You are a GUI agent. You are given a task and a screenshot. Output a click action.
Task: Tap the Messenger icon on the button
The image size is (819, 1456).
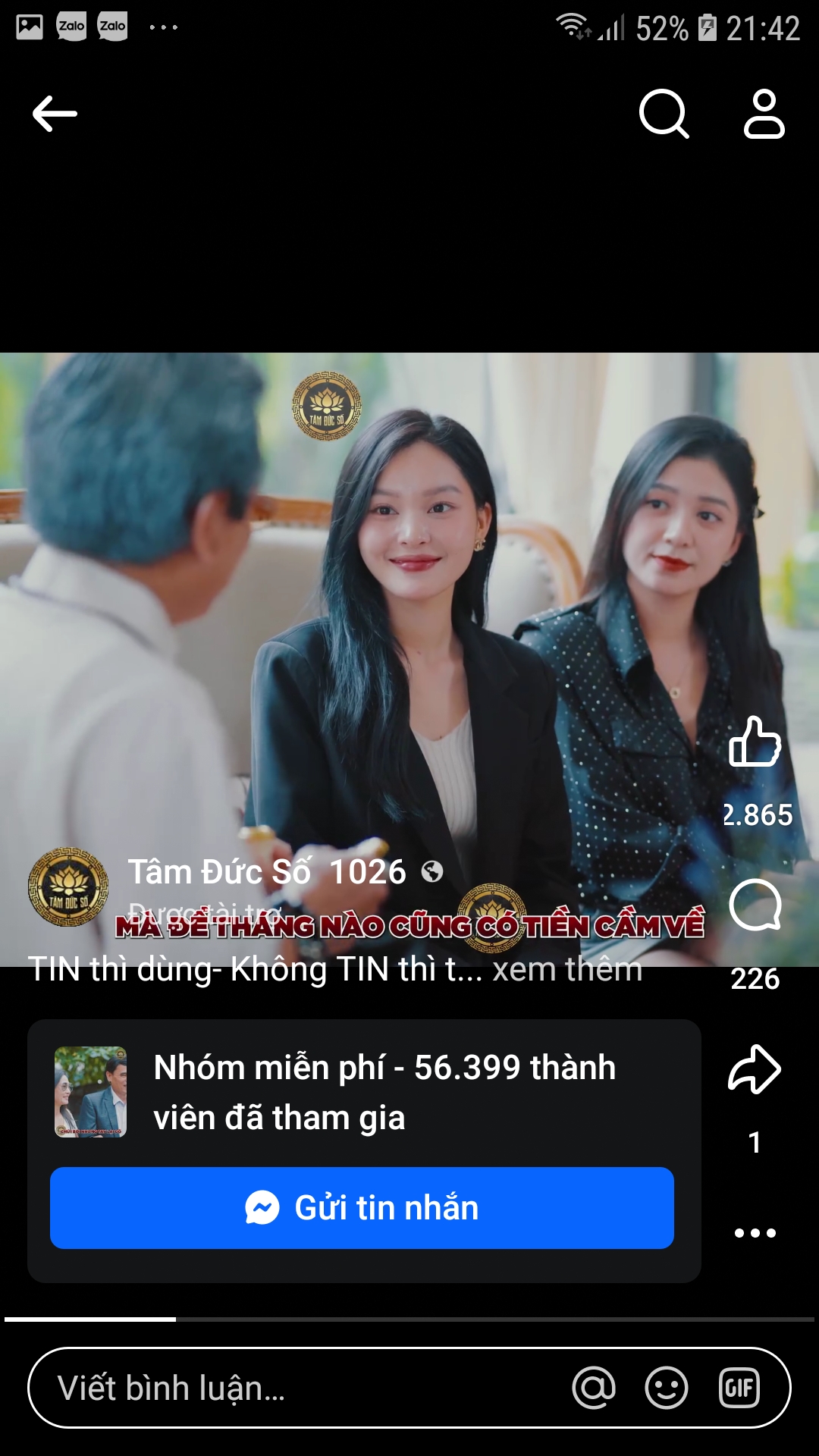coord(262,1207)
